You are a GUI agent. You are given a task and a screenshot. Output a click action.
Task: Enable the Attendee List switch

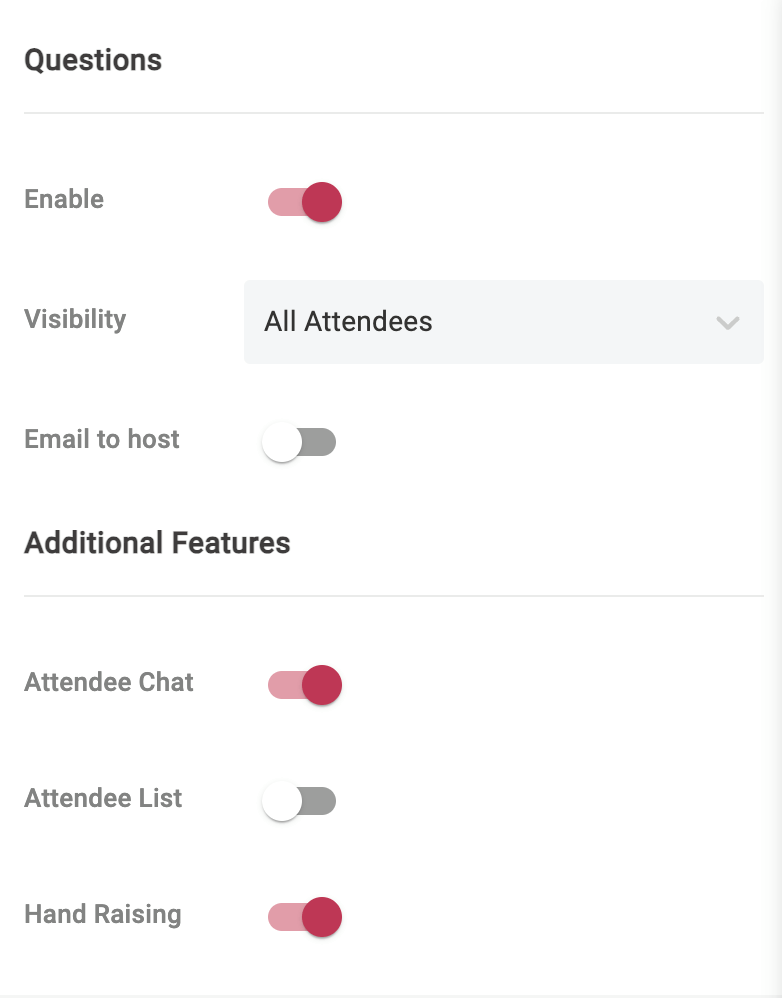coord(299,800)
